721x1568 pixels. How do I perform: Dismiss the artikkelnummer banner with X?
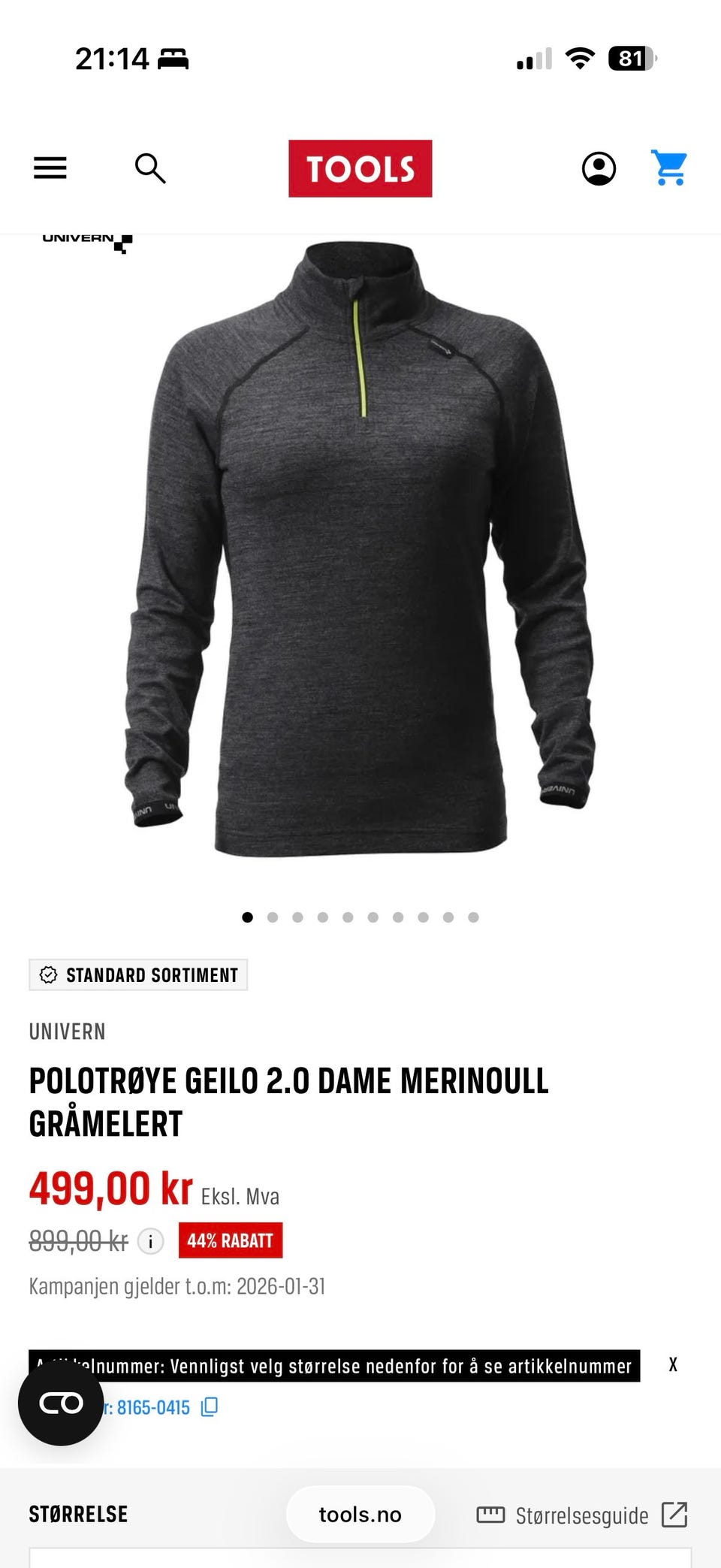click(x=672, y=1365)
